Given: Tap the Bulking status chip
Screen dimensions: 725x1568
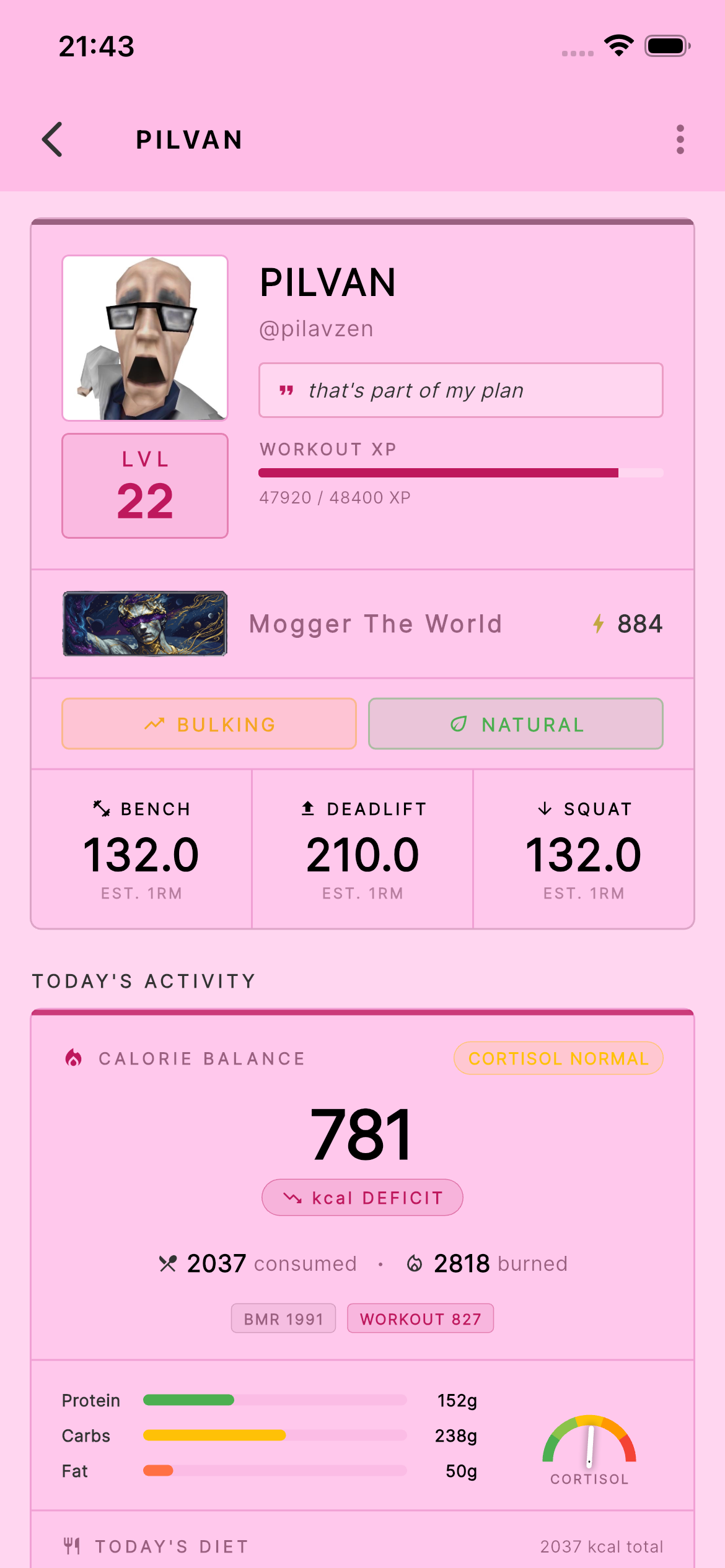Looking at the screenshot, I should click(x=209, y=724).
